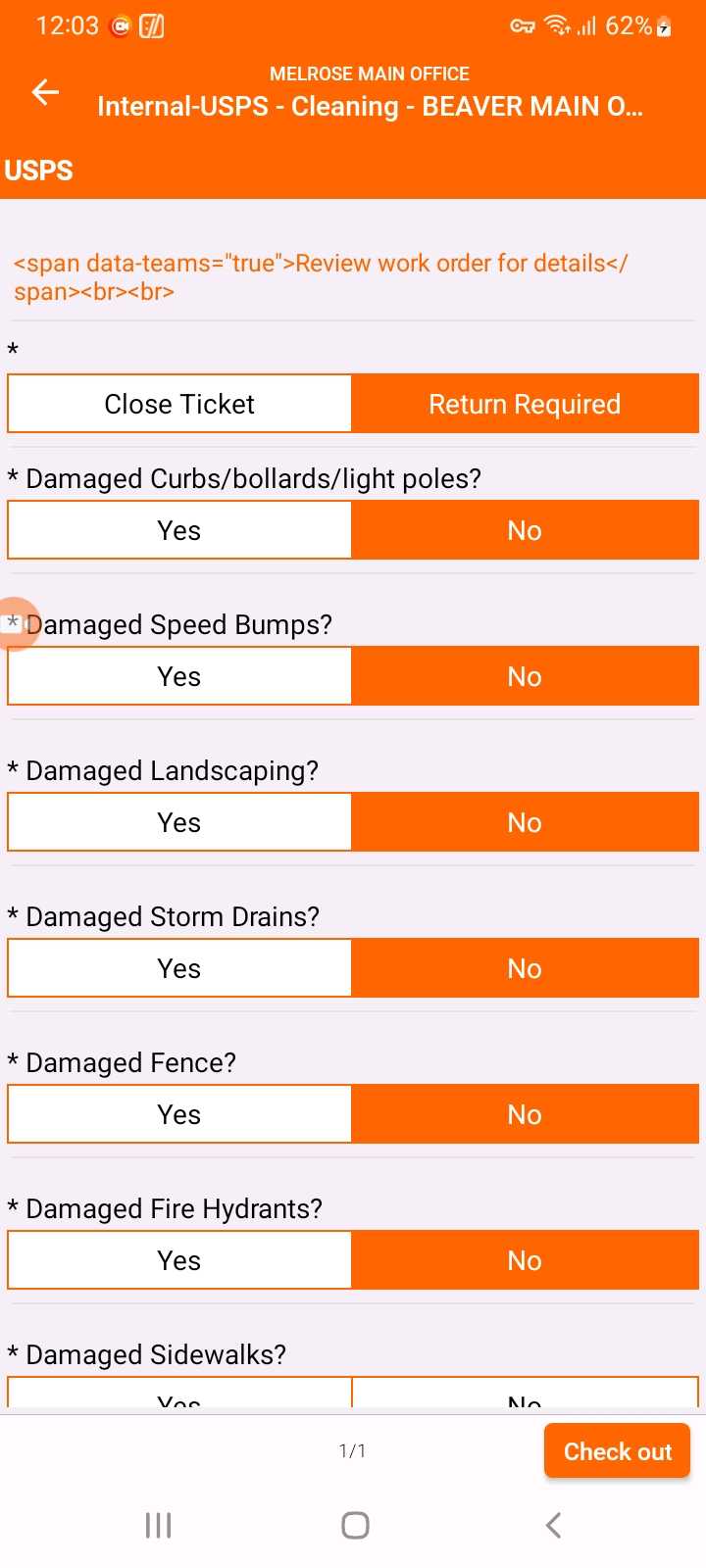Select Close Ticket option

click(179, 404)
